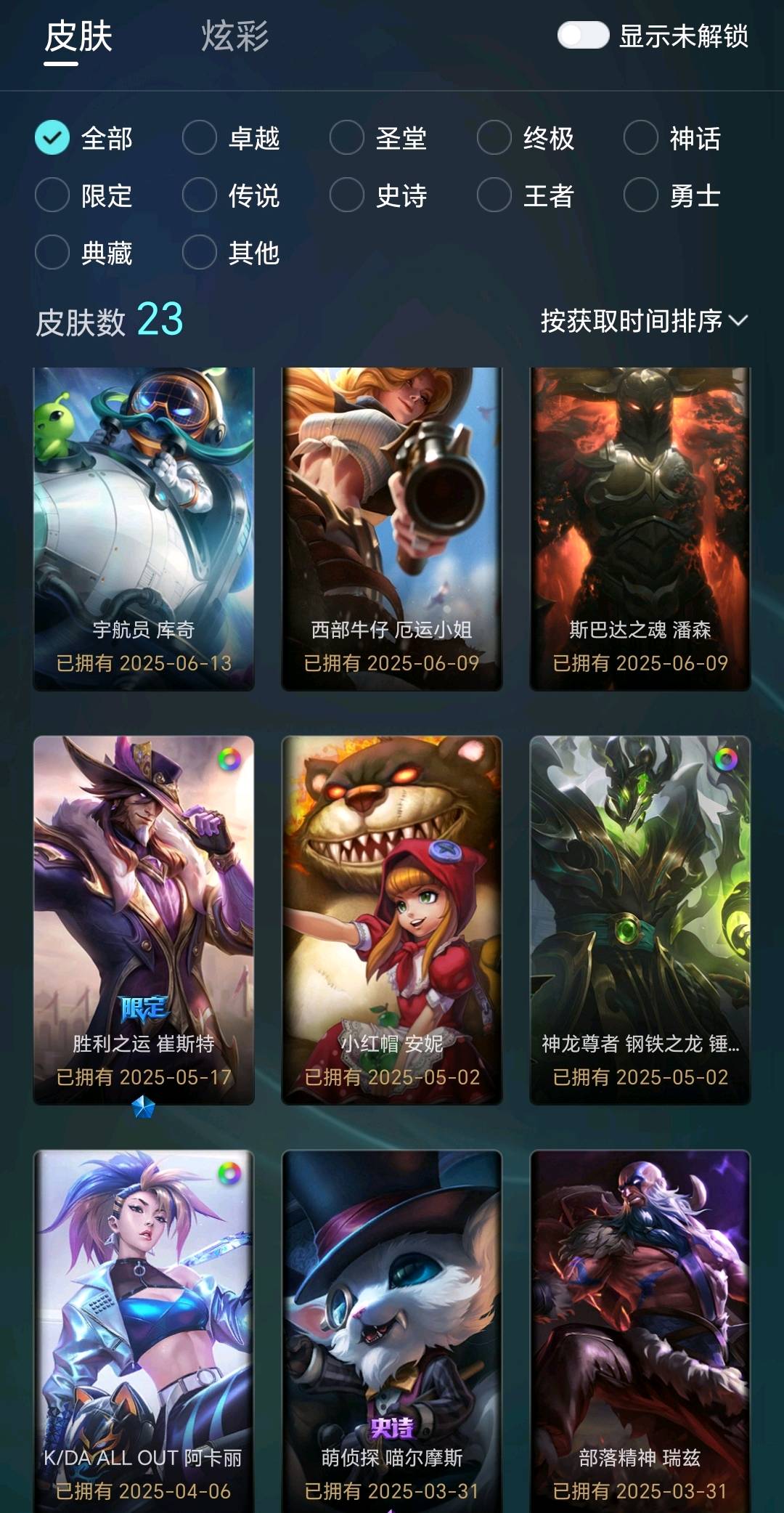Open the 神龙尊者 钢铁之龙 skin card
Image resolution: width=784 pixels, height=1513 pixels.
point(640,920)
